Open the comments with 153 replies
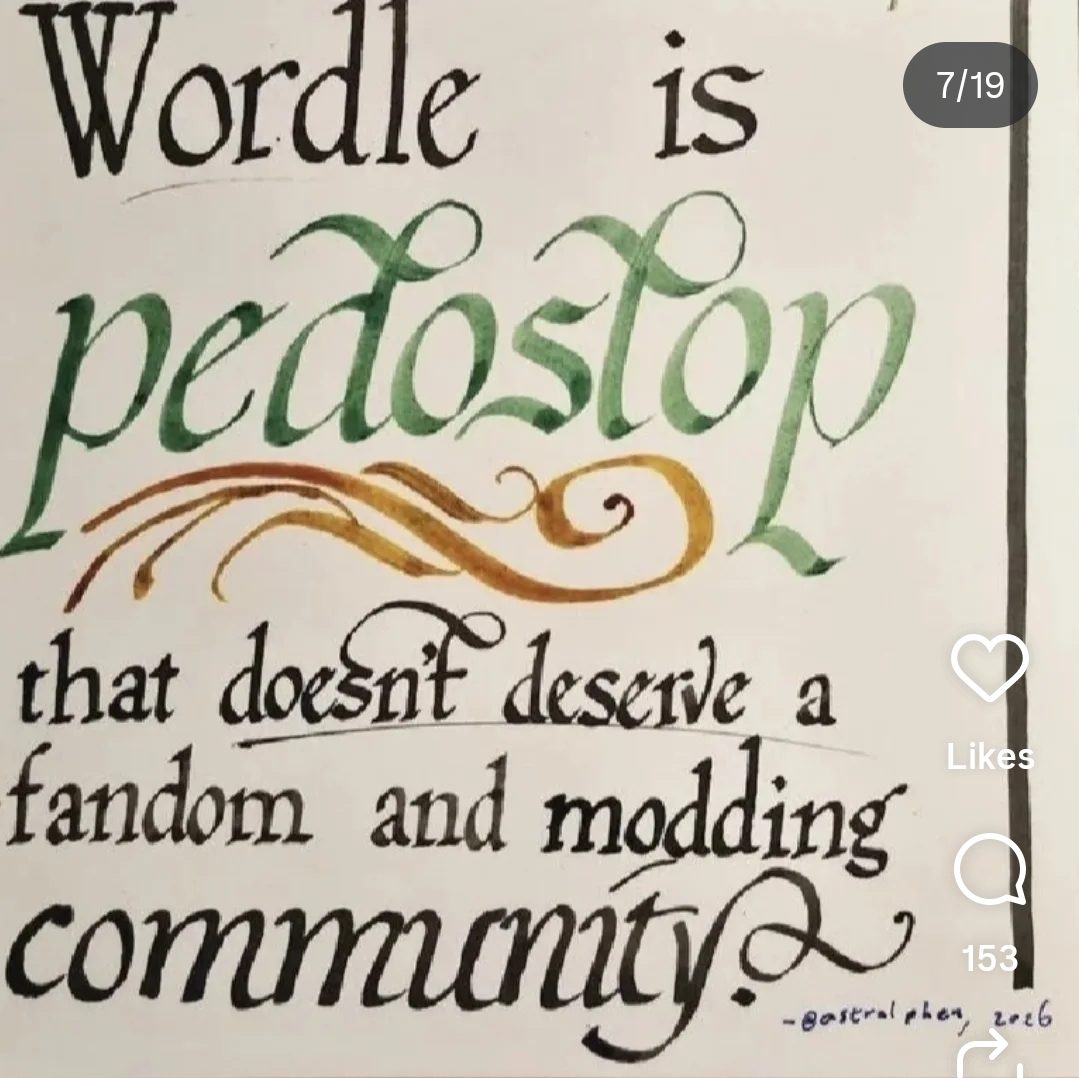Screen dimensions: 1079x1078 [x=990, y=868]
